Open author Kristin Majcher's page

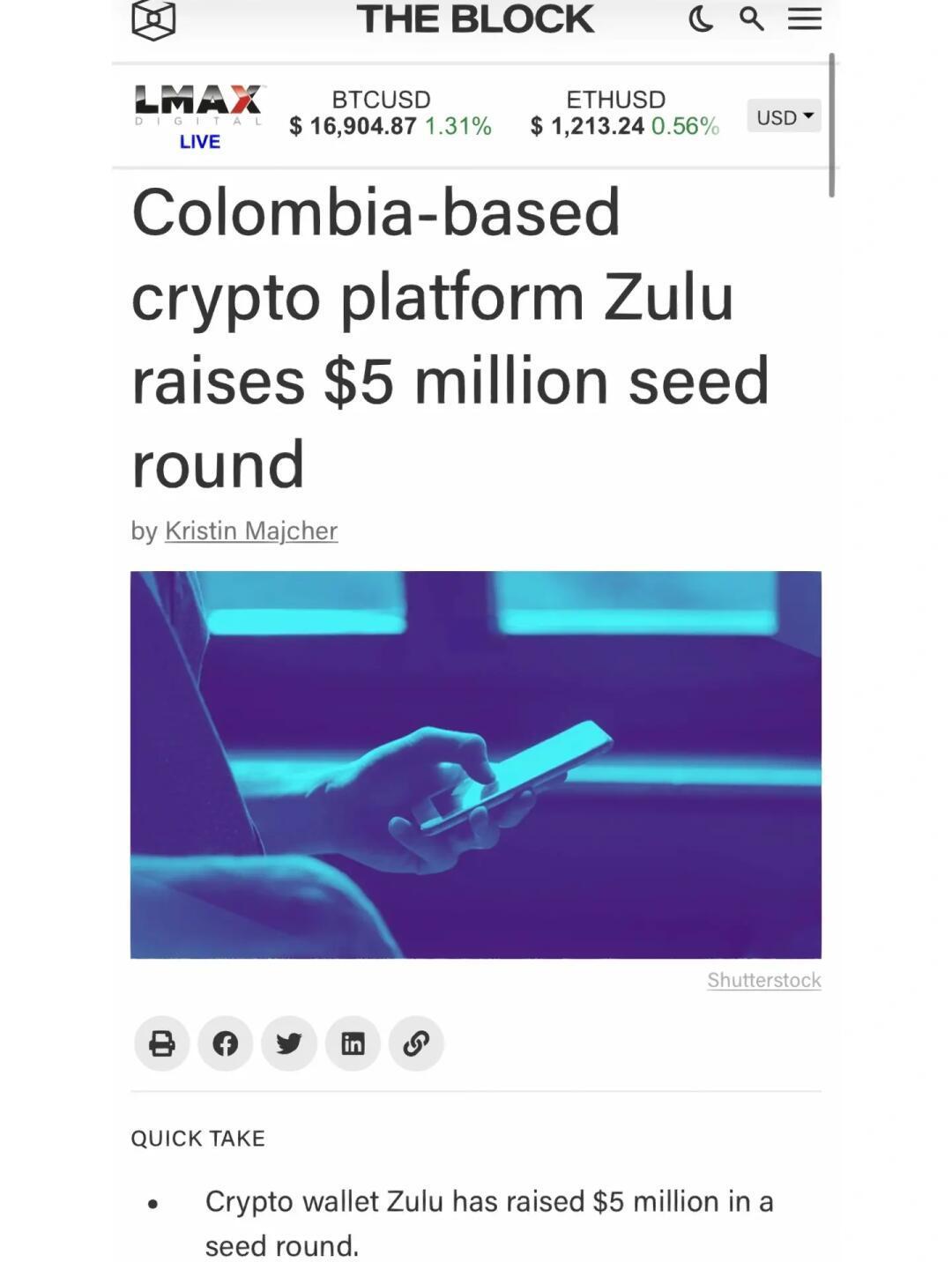tap(251, 531)
